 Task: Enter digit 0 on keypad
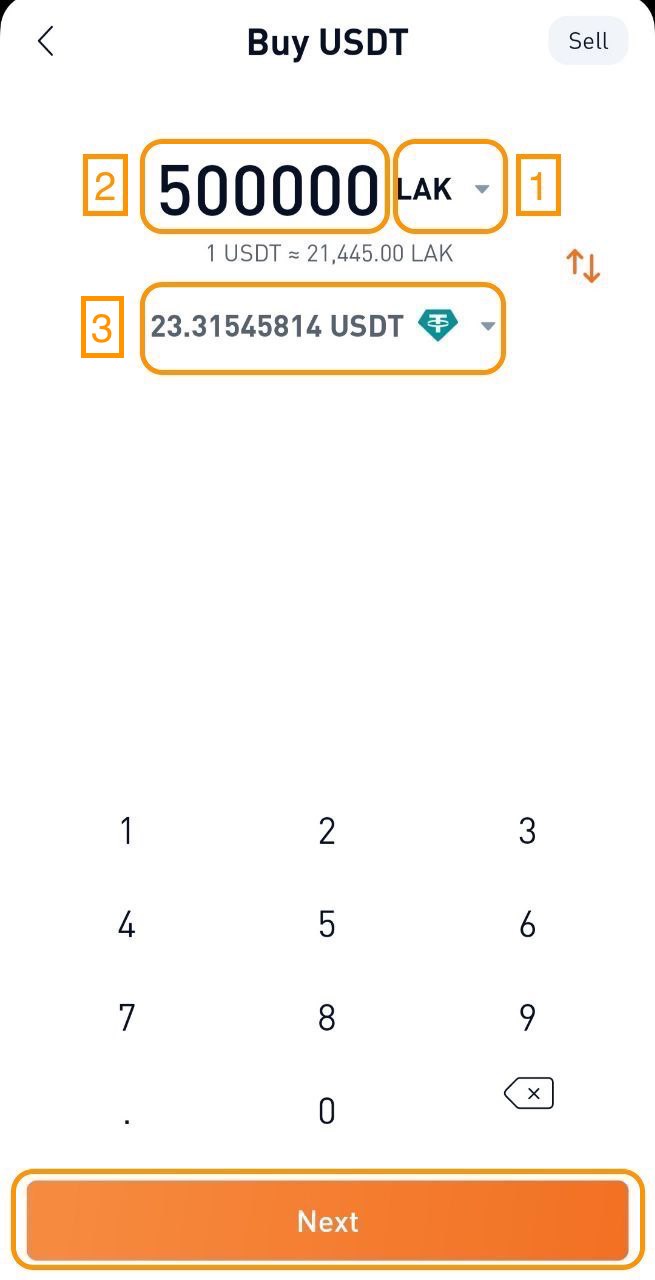[x=327, y=1111]
